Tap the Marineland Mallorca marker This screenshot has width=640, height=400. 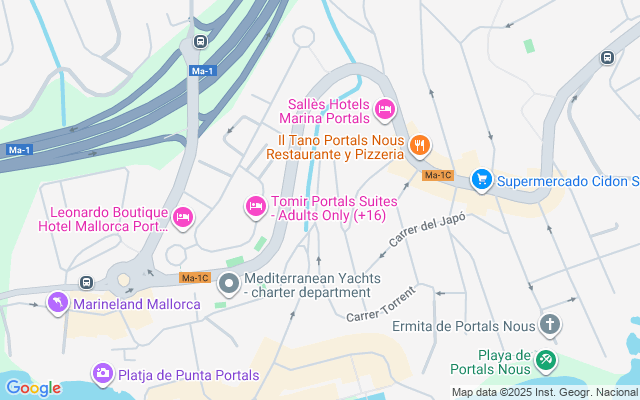coord(58,302)
